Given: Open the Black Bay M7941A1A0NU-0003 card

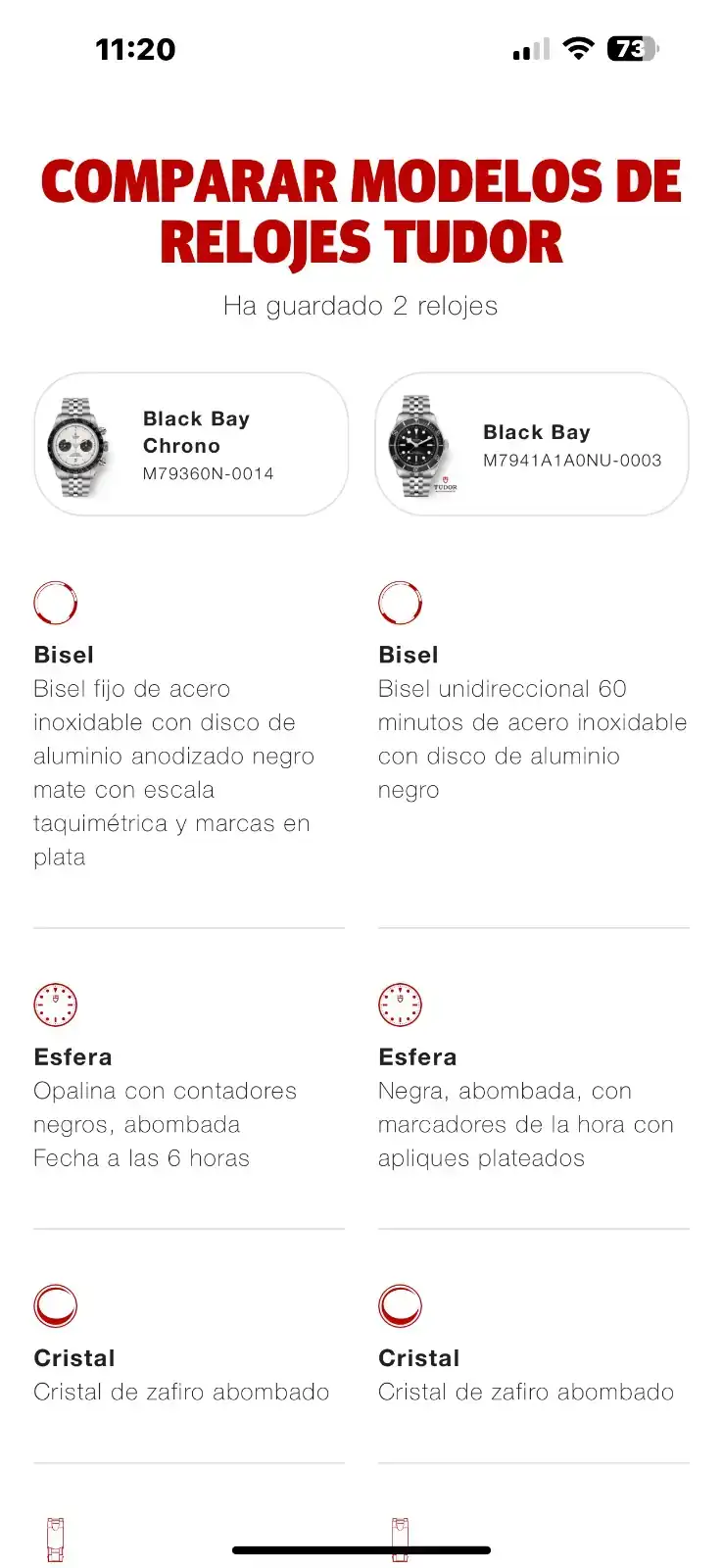Looking at the screenshot, I should click(532, 445).
